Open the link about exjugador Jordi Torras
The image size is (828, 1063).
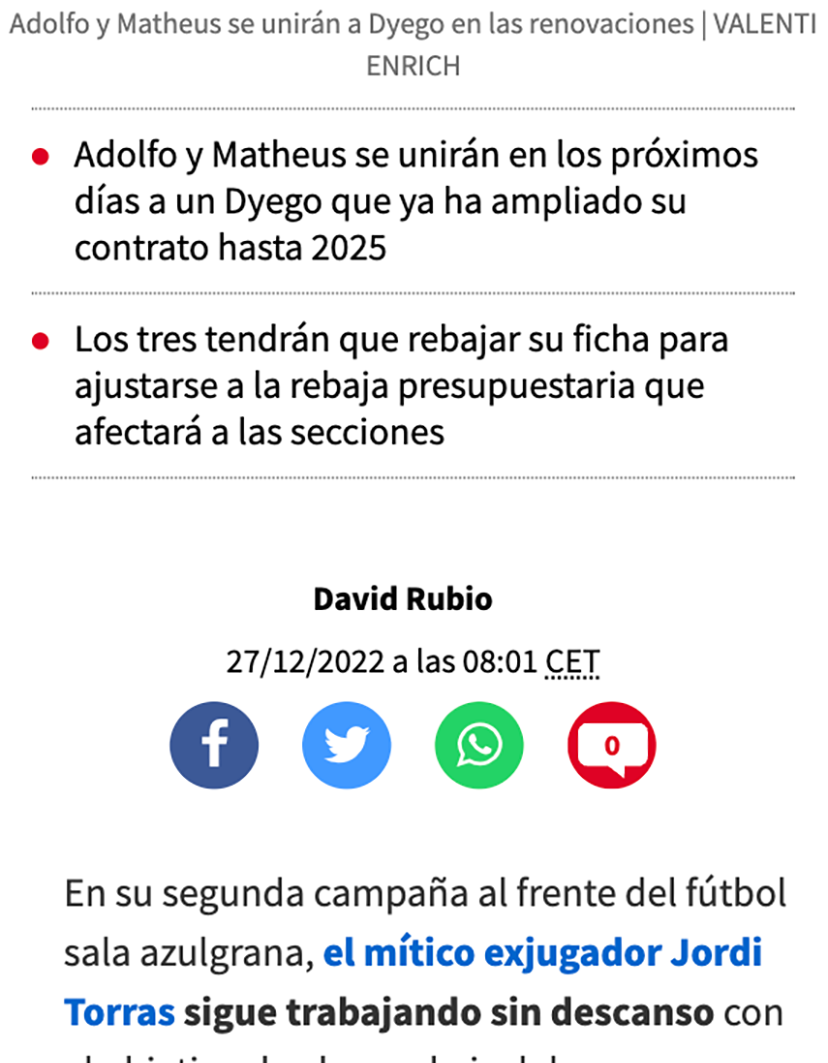tap(542, 953)
